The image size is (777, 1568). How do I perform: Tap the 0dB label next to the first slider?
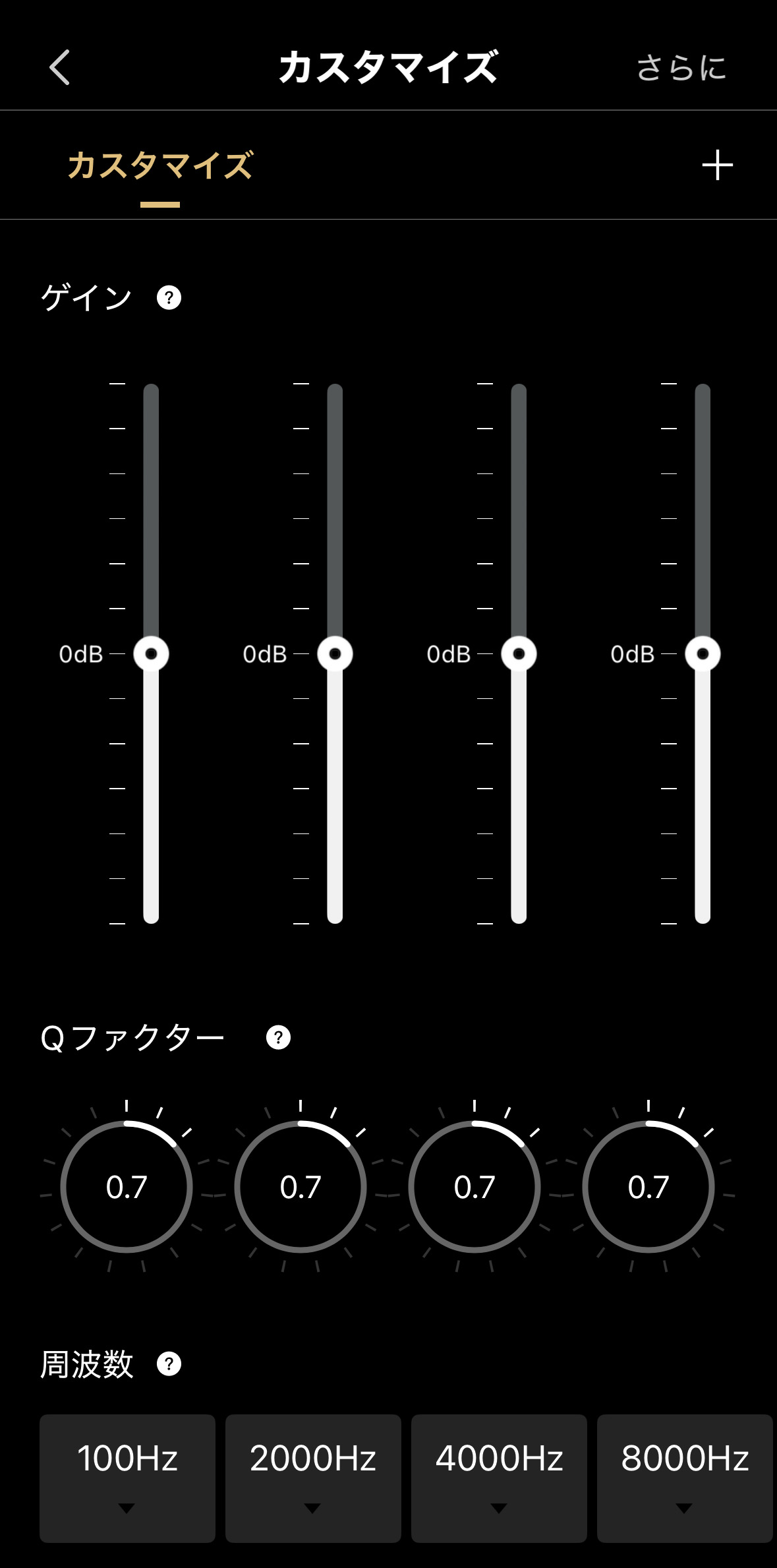coord(82,654)
